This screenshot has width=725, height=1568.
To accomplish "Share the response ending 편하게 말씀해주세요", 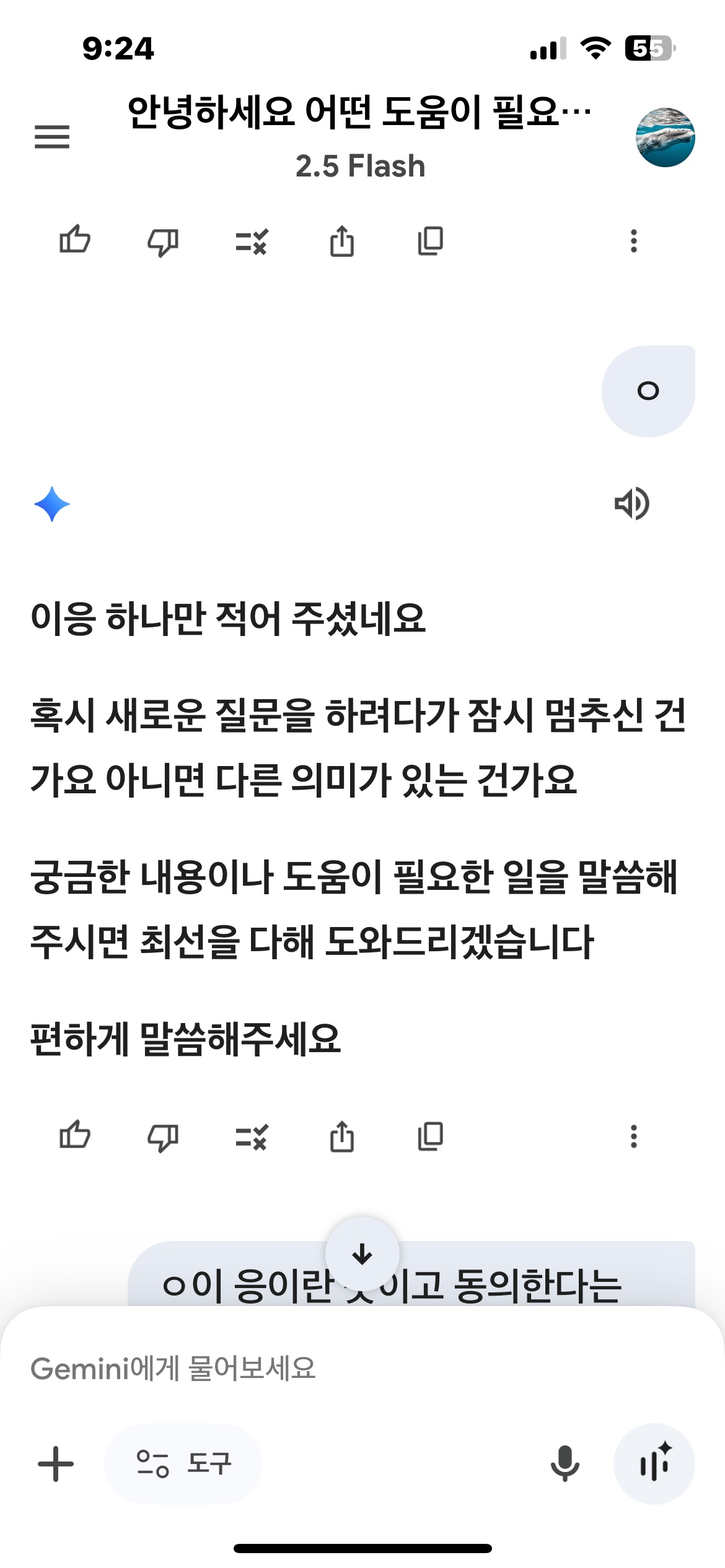I will pos(341,1136).
